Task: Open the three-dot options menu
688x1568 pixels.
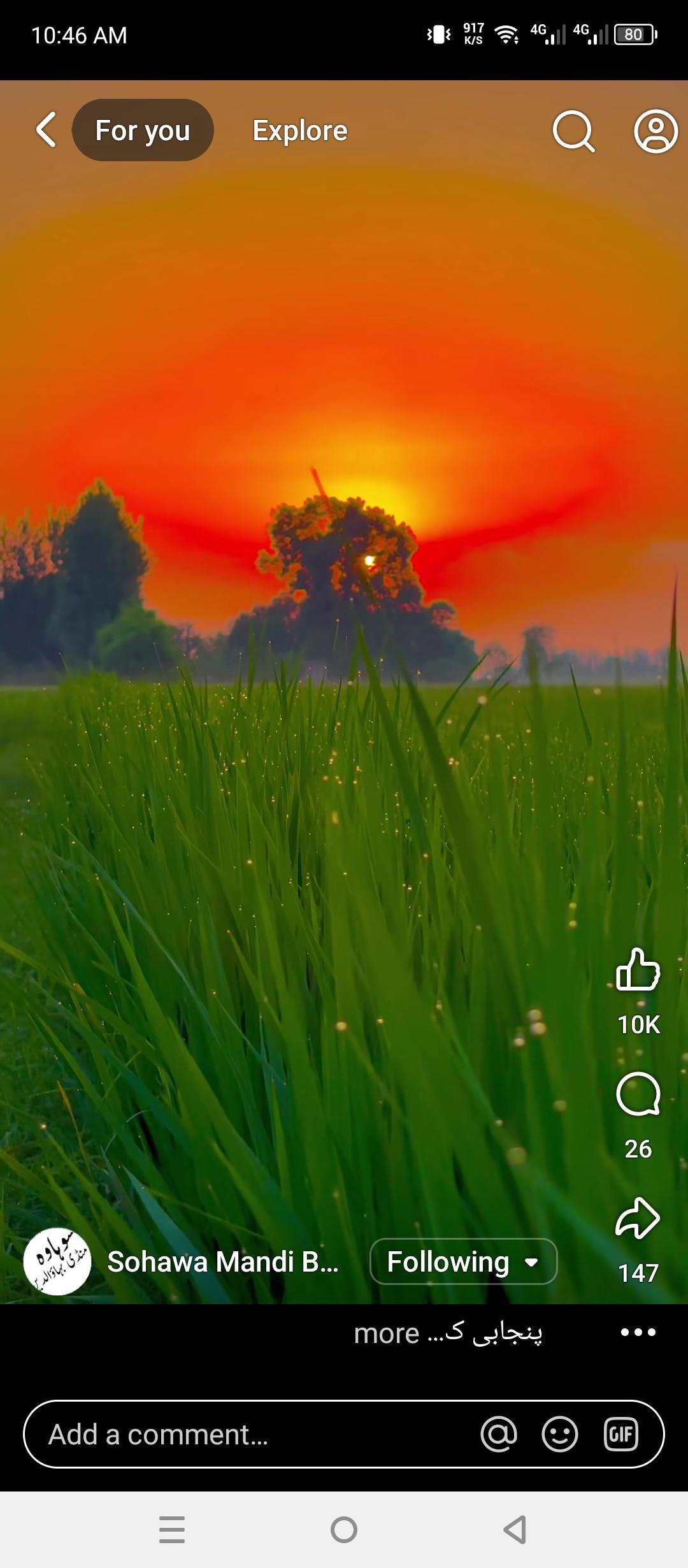Action: pyautogui.click(x=638, y=1332)
